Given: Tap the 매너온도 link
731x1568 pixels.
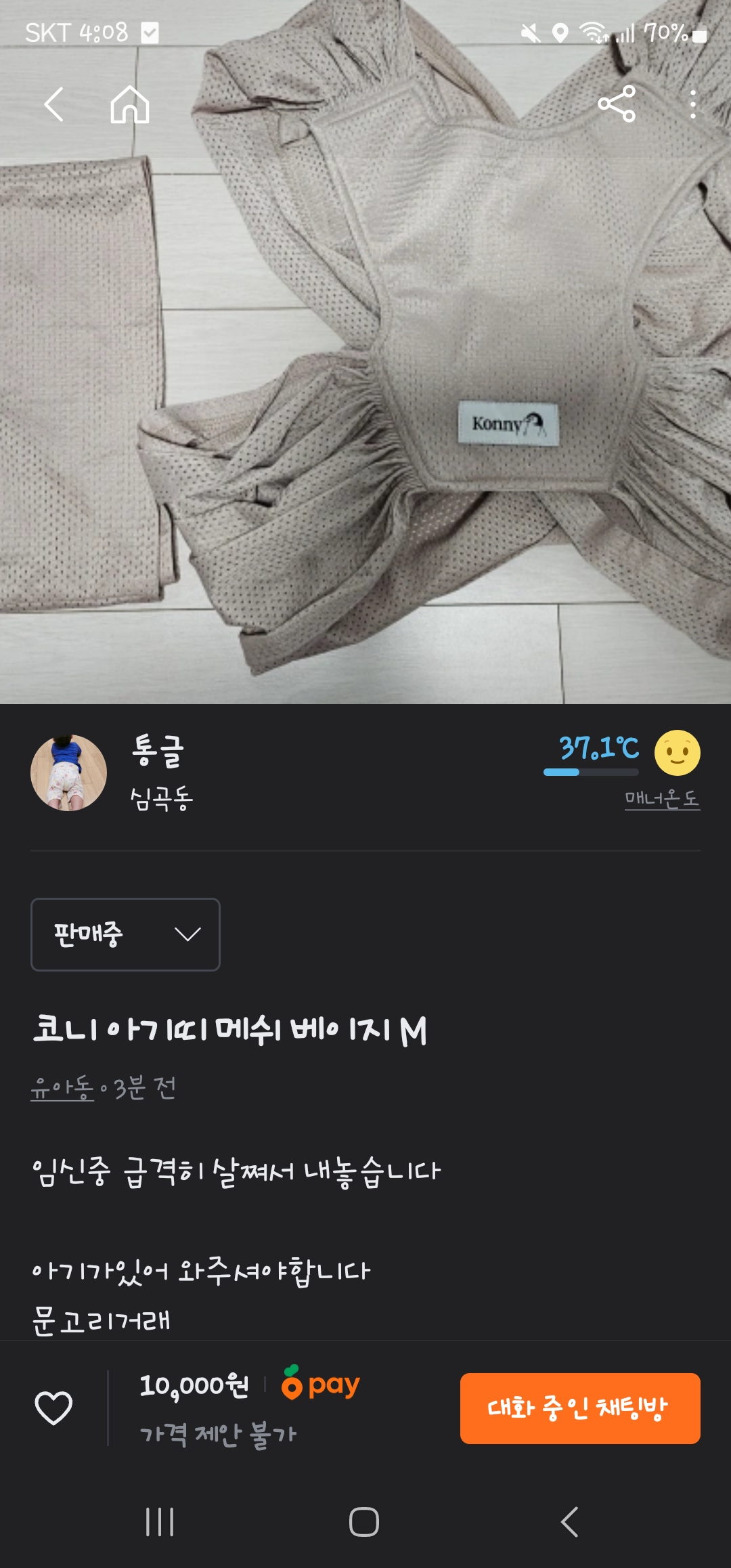Looking at the screenshot, I should 661,799.
